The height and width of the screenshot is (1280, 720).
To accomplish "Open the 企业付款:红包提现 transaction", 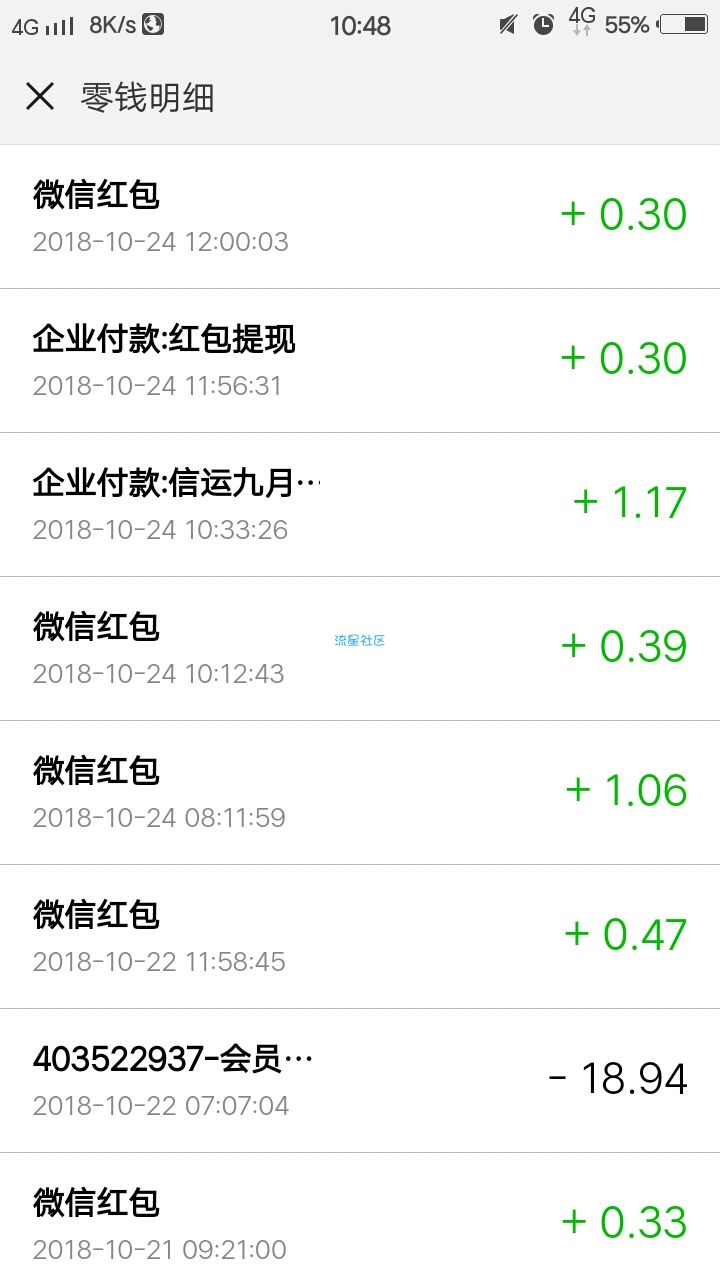I will tap(360, 360).
